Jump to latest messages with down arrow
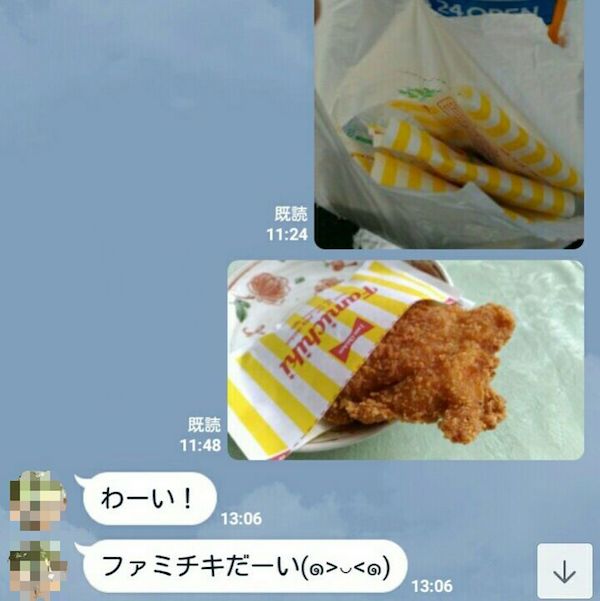 564,572
